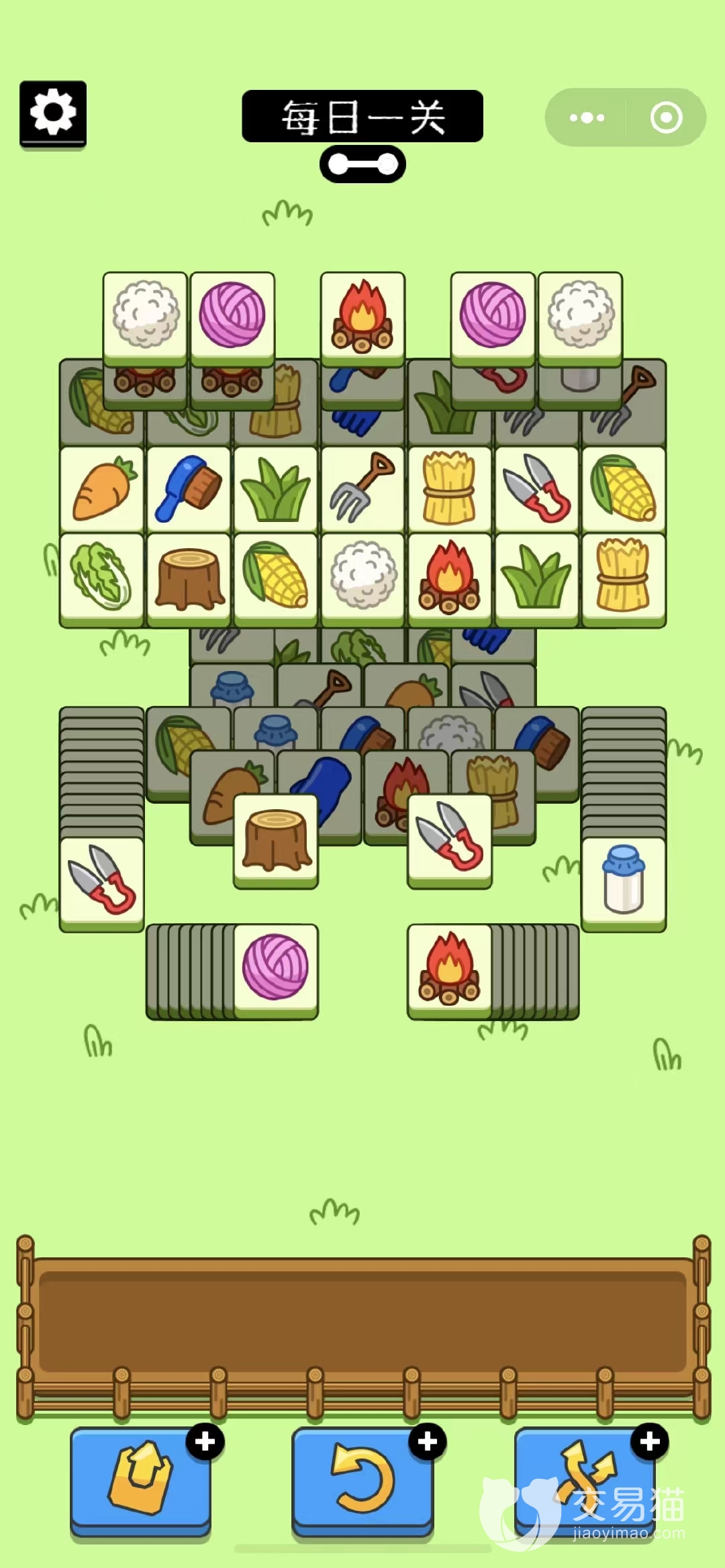Viewport: 725px width, 1568px height.
Task: Open the mini program three-dot menu
Action: click(587, 118)
